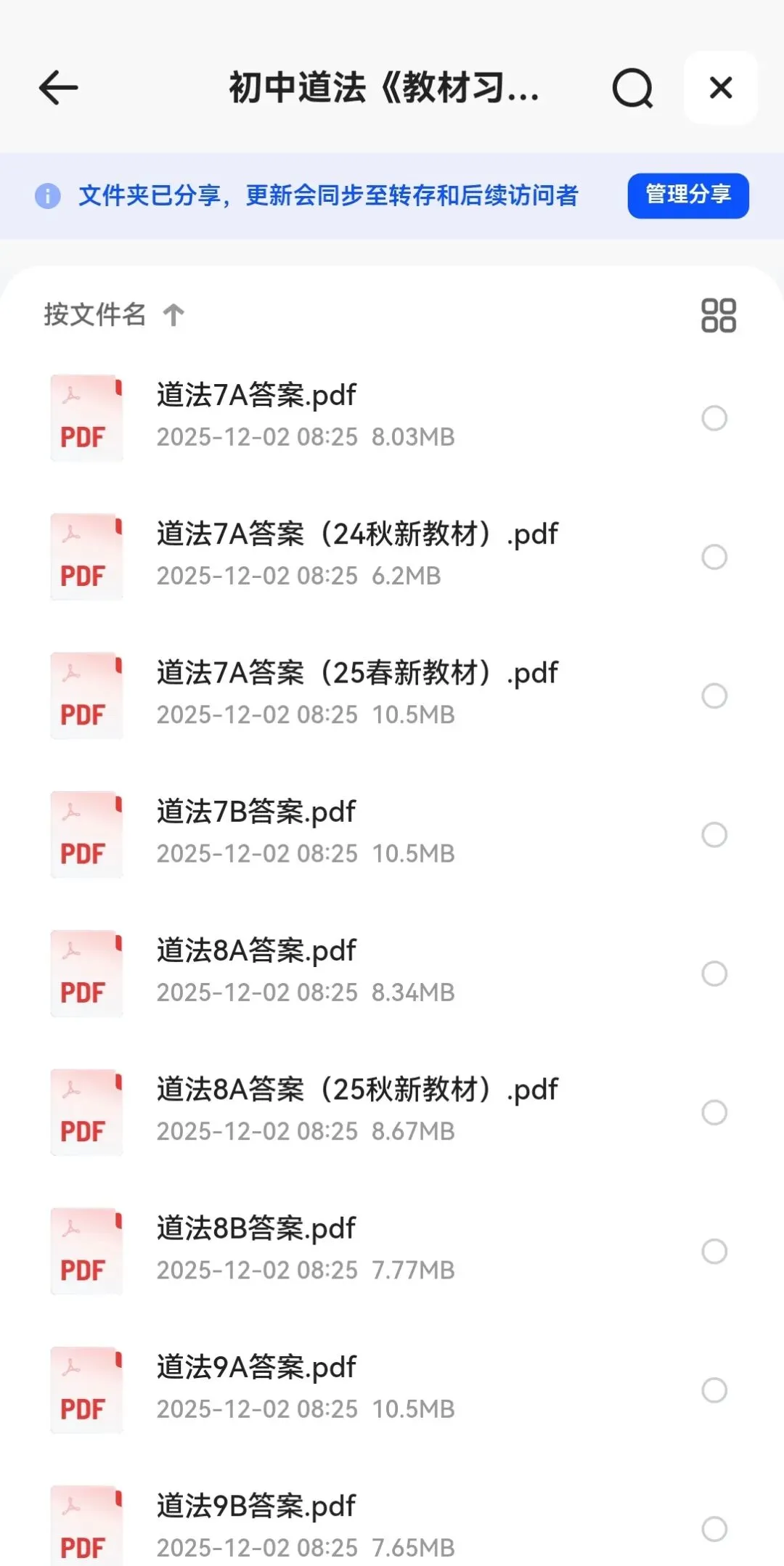
Task: Open 道法8A答案.pdf
Action: 256,951
